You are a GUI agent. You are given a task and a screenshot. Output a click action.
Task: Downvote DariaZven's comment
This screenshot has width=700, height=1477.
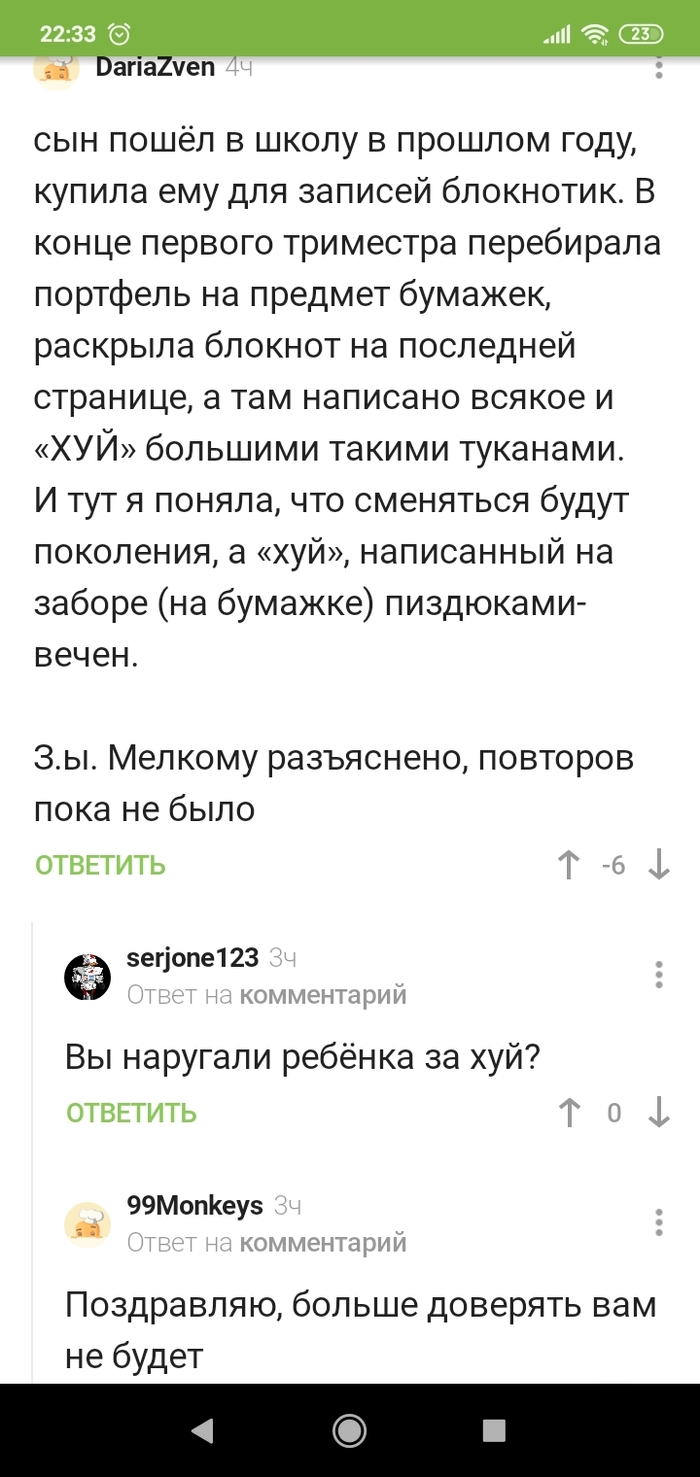point(659,864)
